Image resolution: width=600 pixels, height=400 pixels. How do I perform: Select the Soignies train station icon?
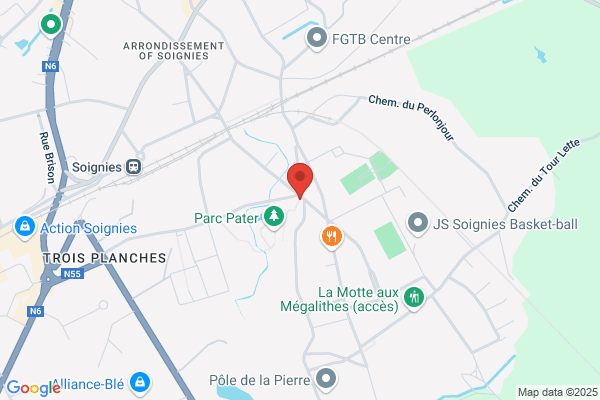(134, 167)
